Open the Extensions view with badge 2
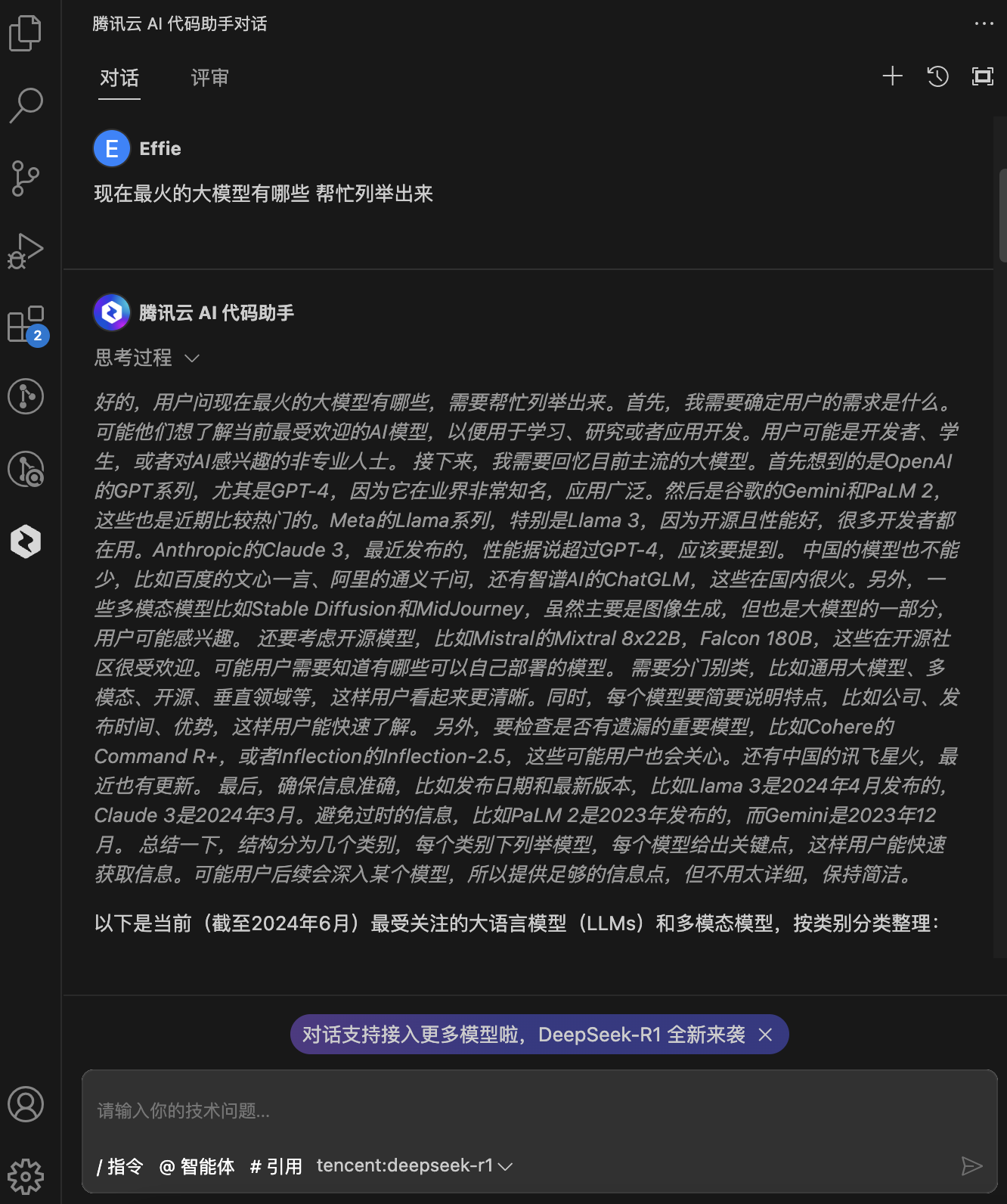1007x1204 pixels. [x=26, y=324]
